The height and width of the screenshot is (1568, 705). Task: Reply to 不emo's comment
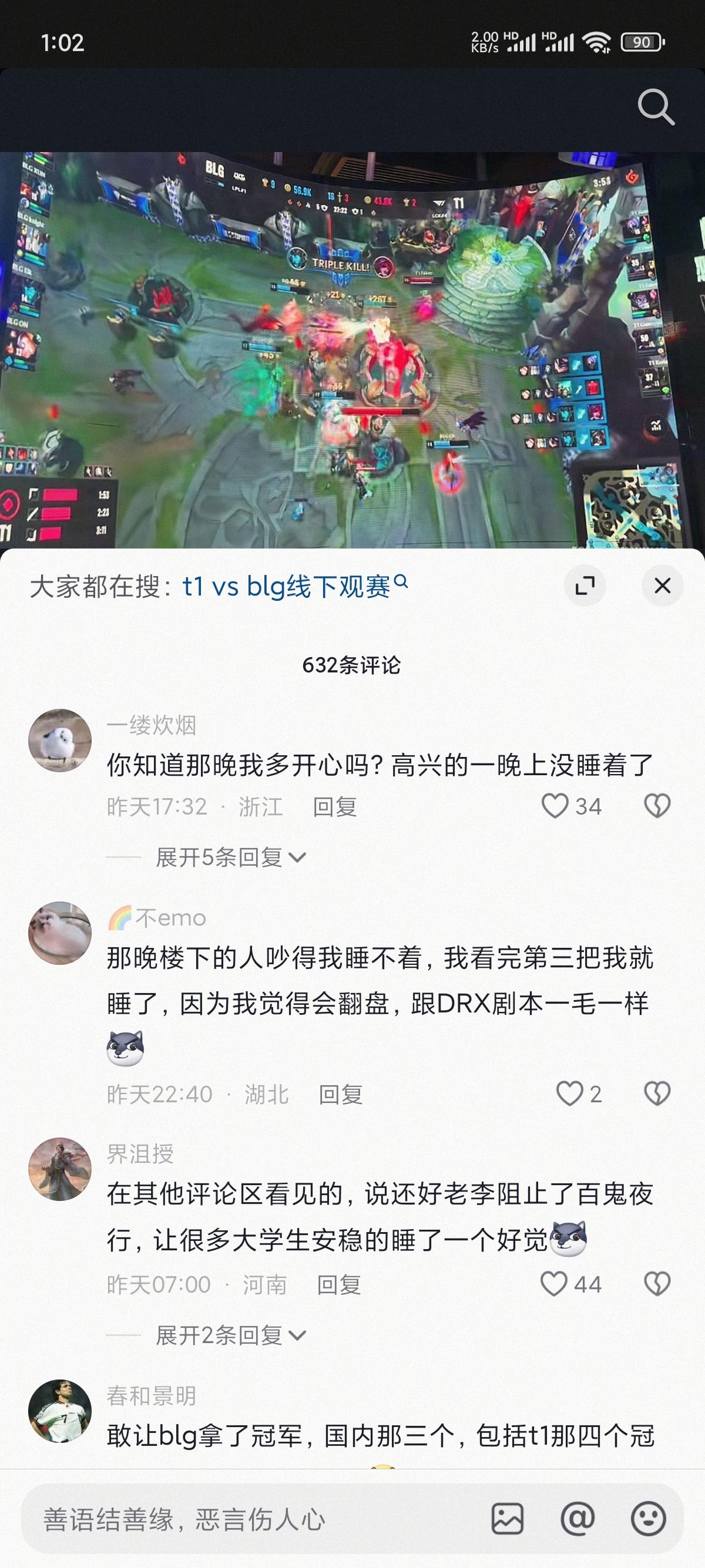pyautogui.click(x=340, y=1095)
